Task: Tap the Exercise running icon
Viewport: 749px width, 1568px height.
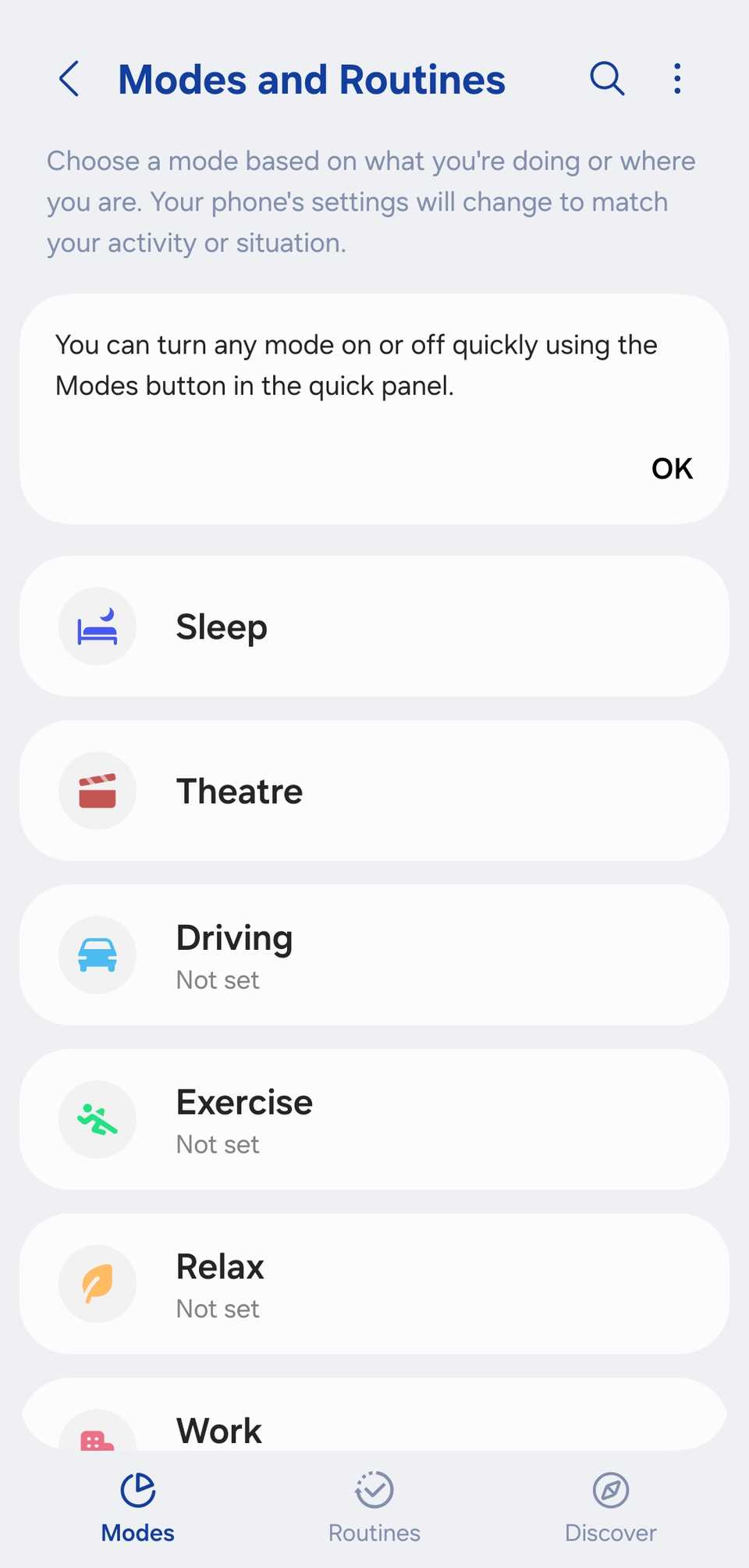Action: pos(97,1120)
